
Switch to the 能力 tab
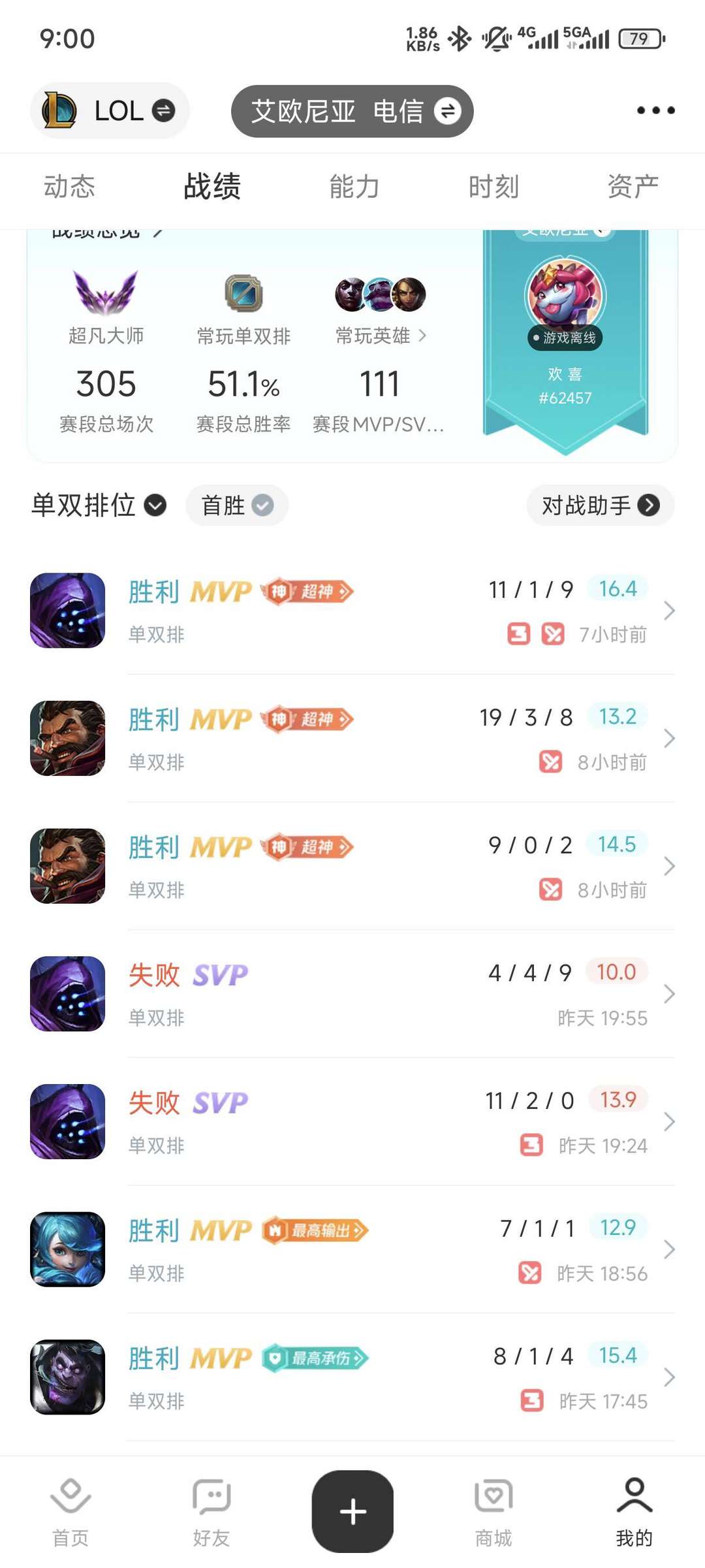(354, 187)
